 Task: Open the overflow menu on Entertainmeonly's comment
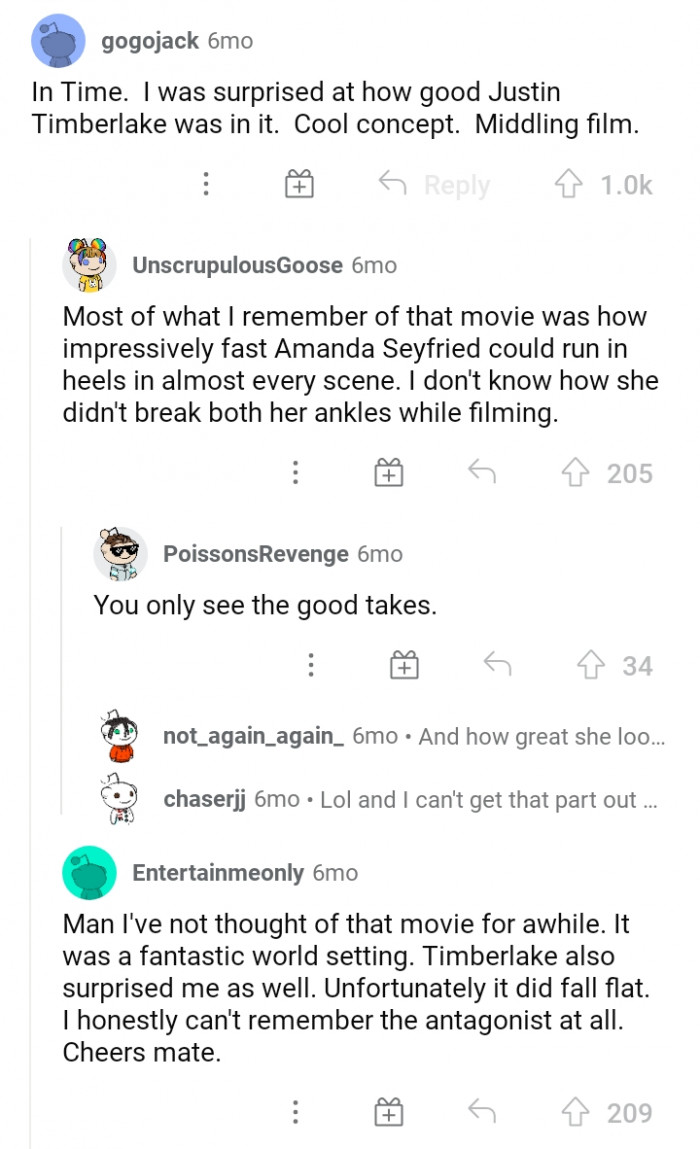point(295,1112)
